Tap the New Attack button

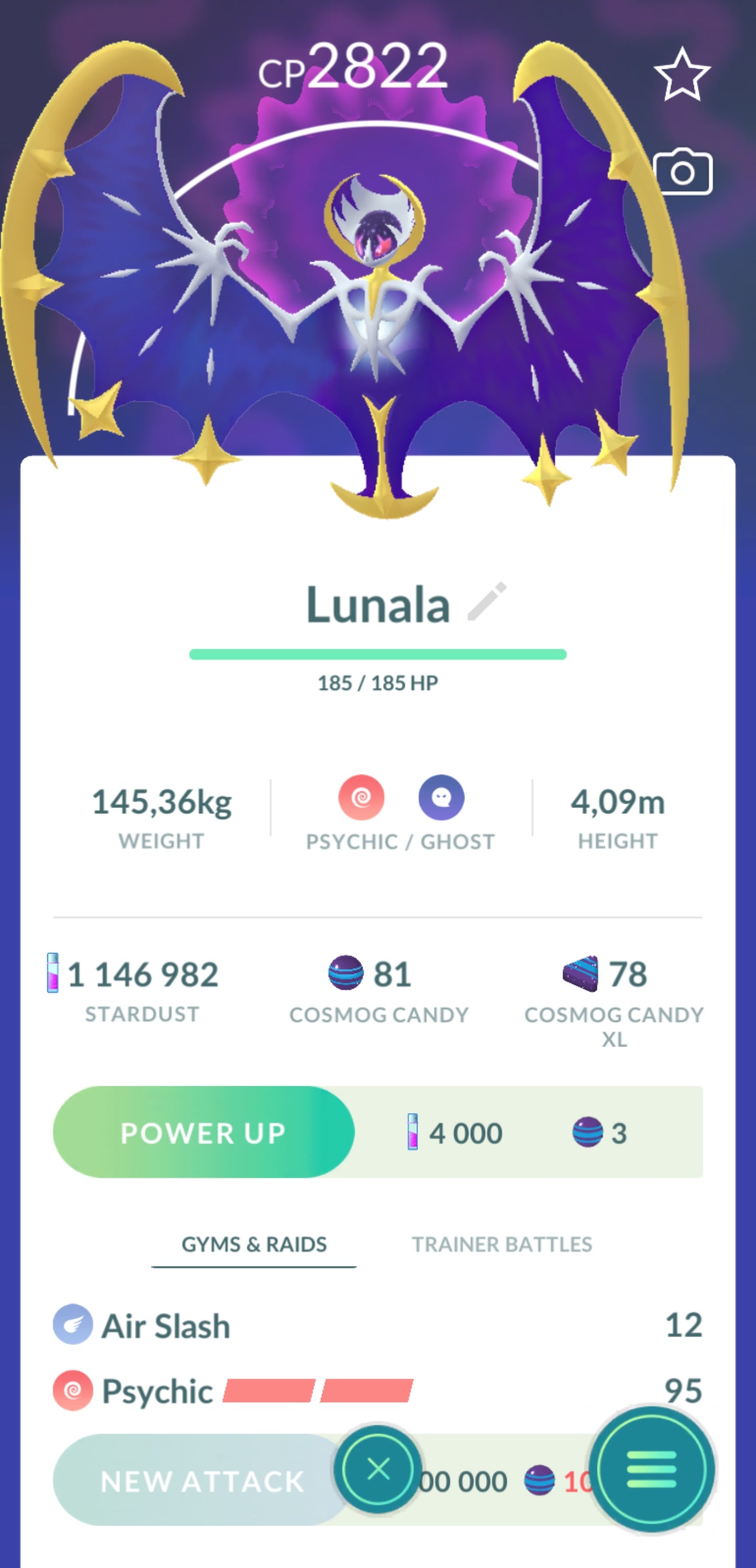201,1480
